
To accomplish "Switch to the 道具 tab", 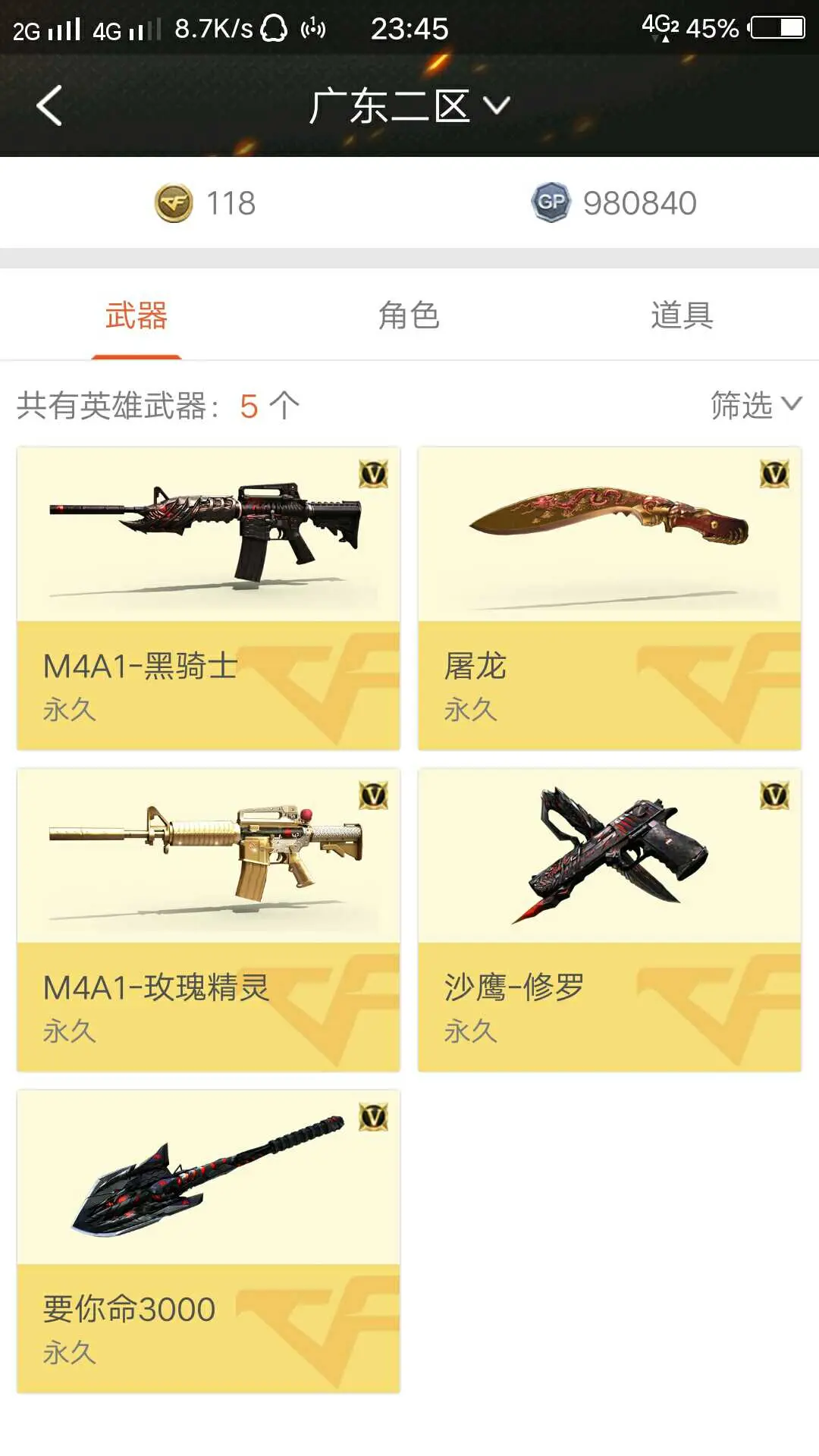I will pyautogui.click(x=681, y=315).
